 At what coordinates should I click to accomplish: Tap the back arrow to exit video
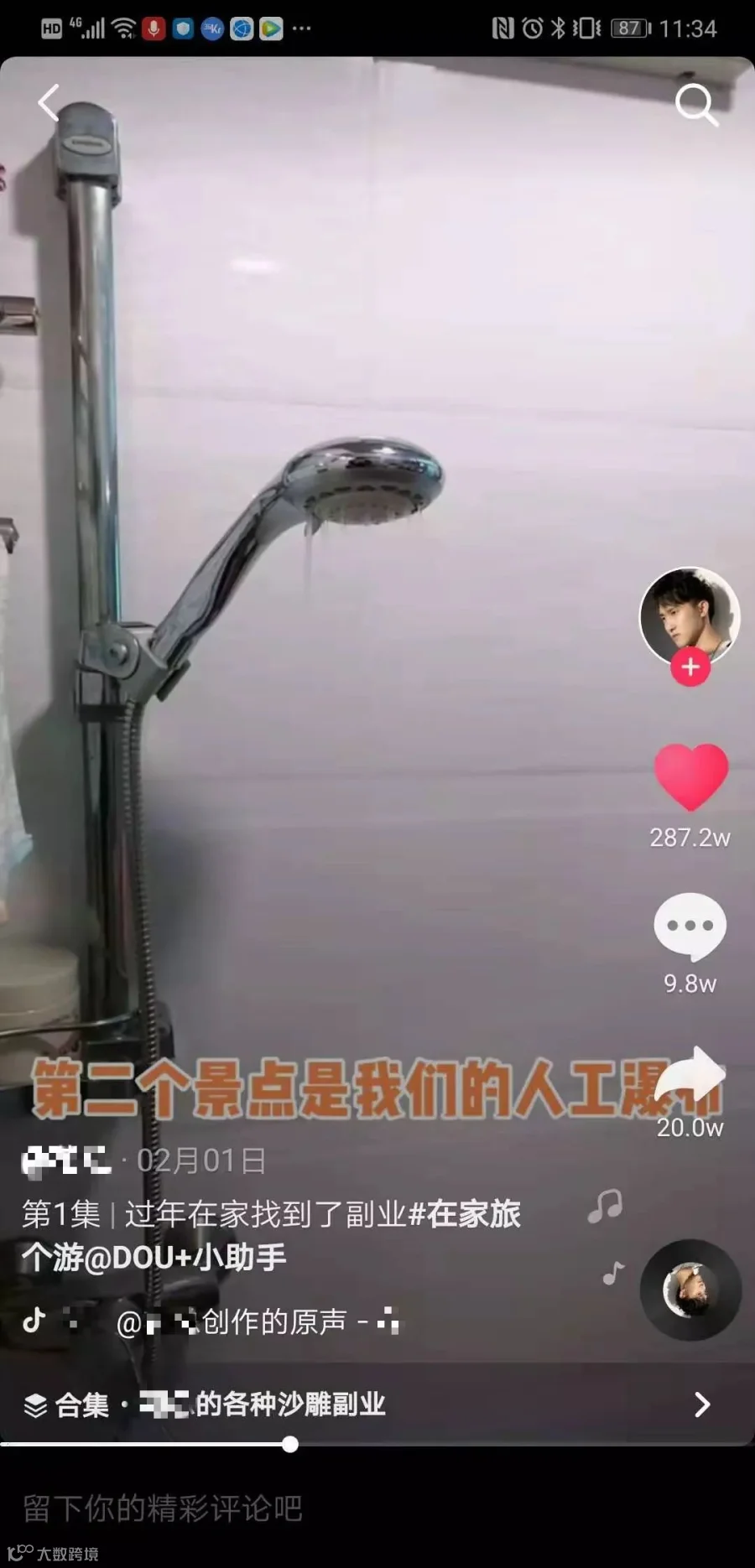[x=48, y=102]
